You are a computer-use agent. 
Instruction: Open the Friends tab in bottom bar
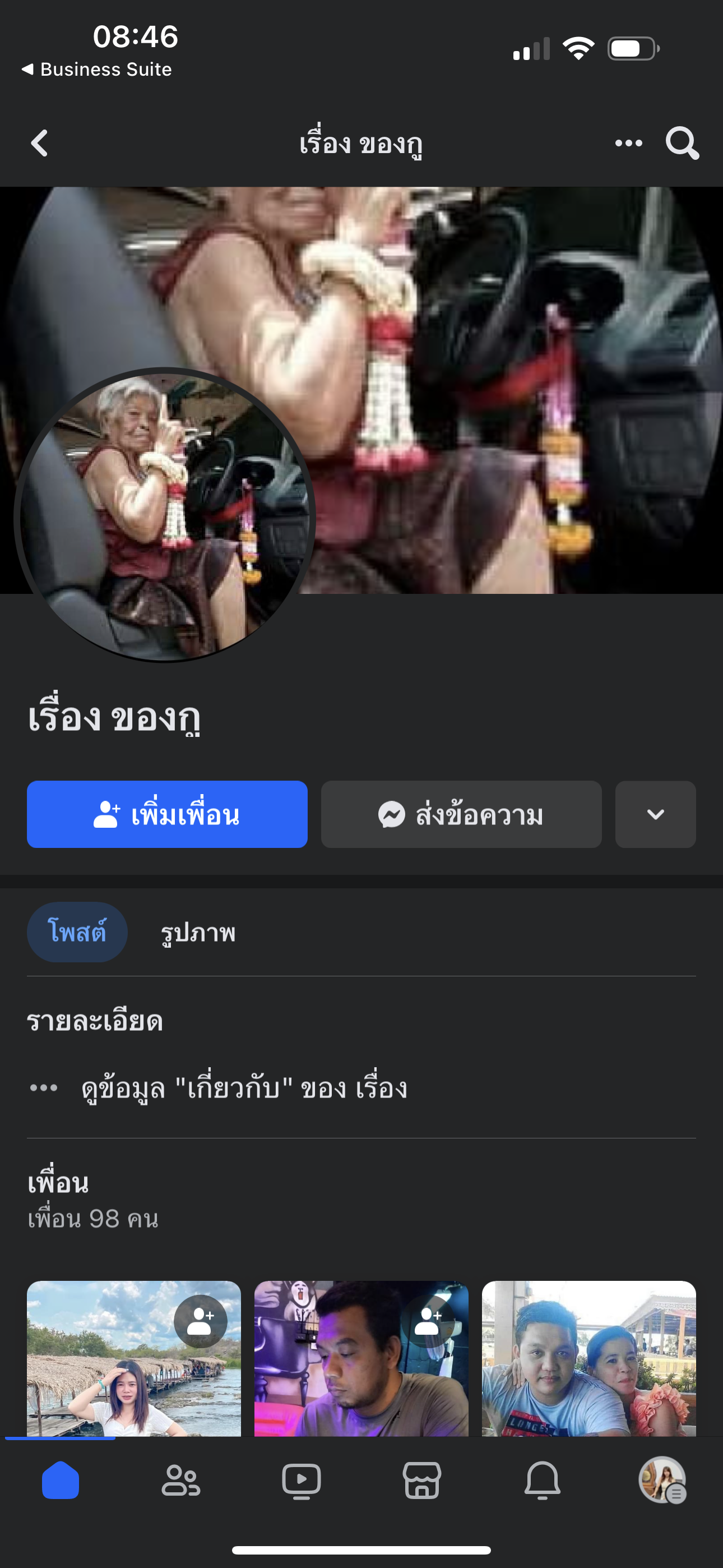(180, 1481)
